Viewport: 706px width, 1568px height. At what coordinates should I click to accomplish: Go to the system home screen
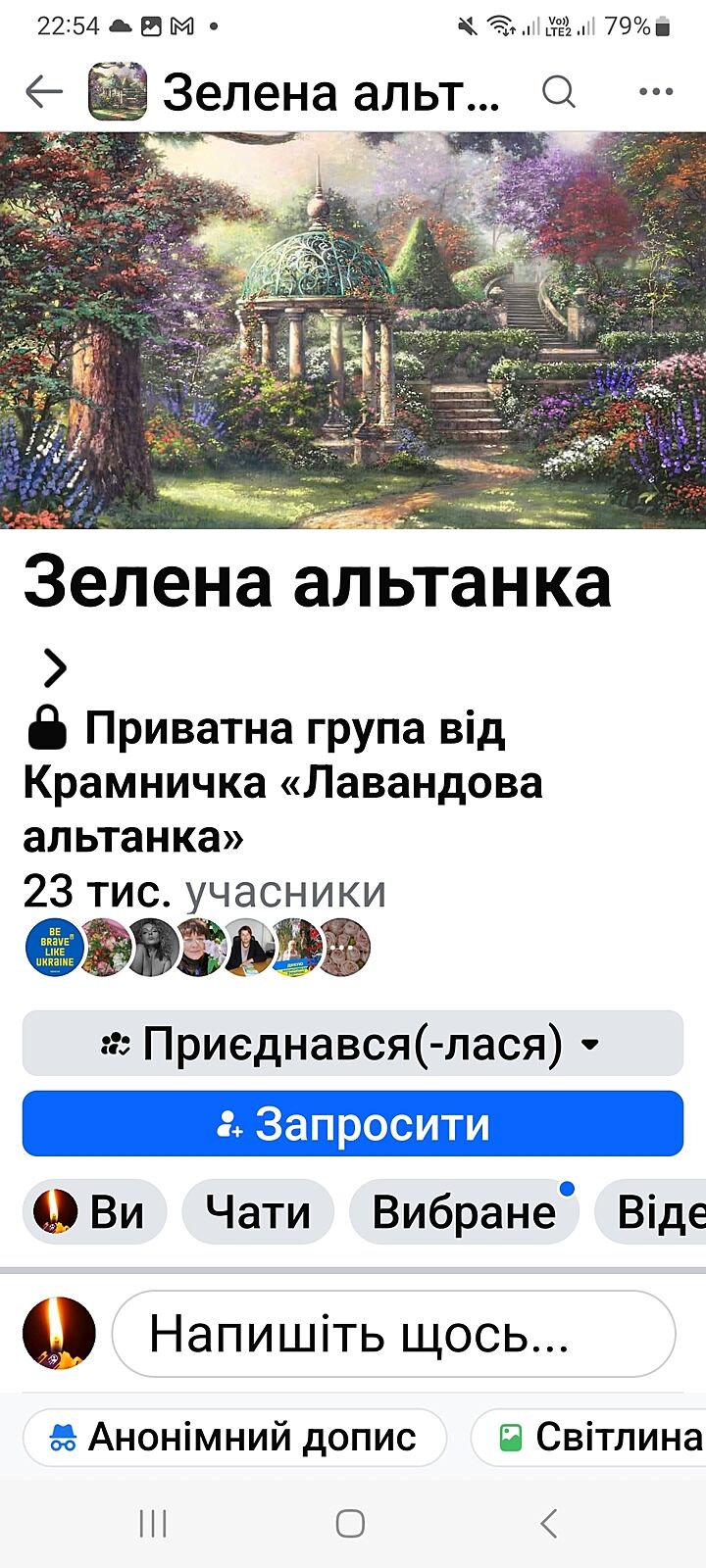[350, 1523]
